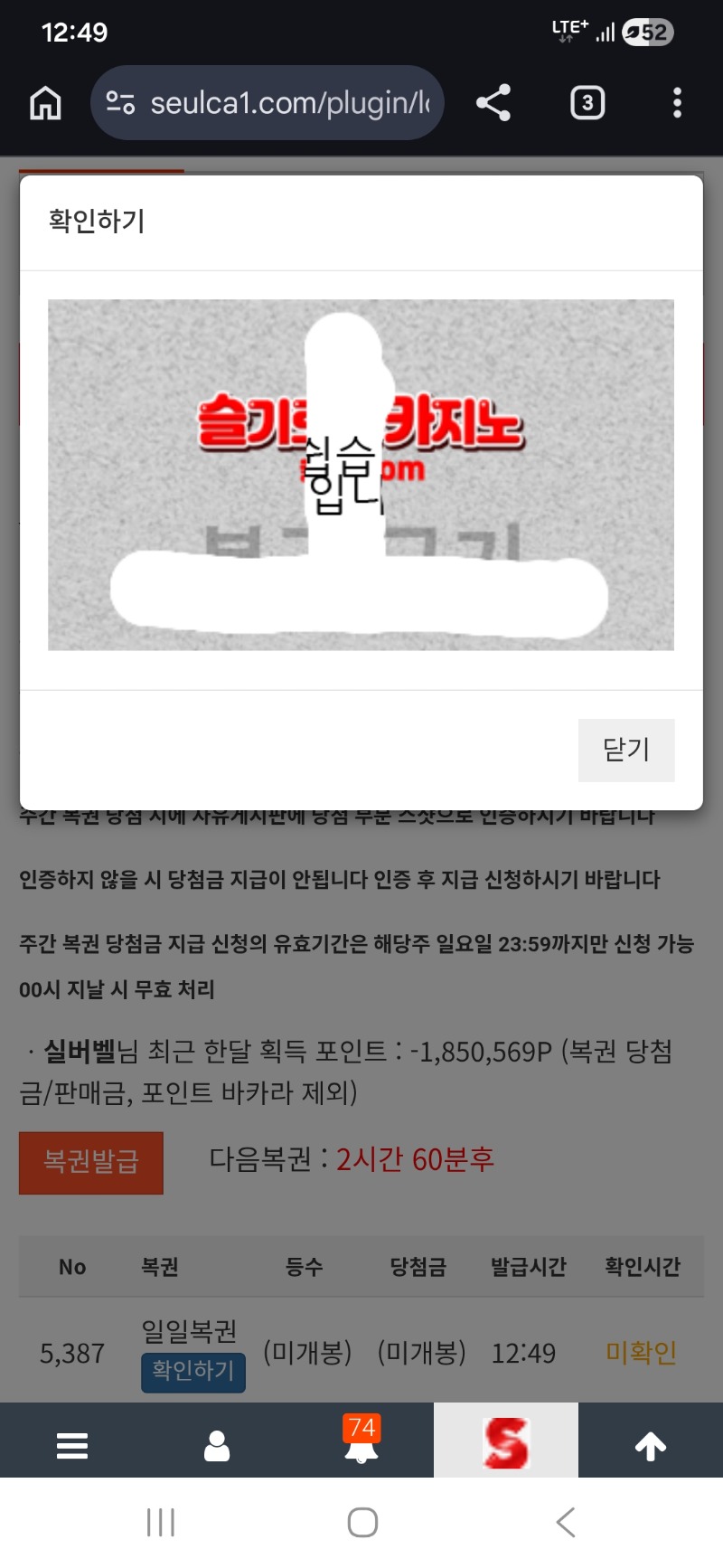This screenshot has height=1568, width=723.
Task: Open the browser overflow menu
Action: click(677, 103)
